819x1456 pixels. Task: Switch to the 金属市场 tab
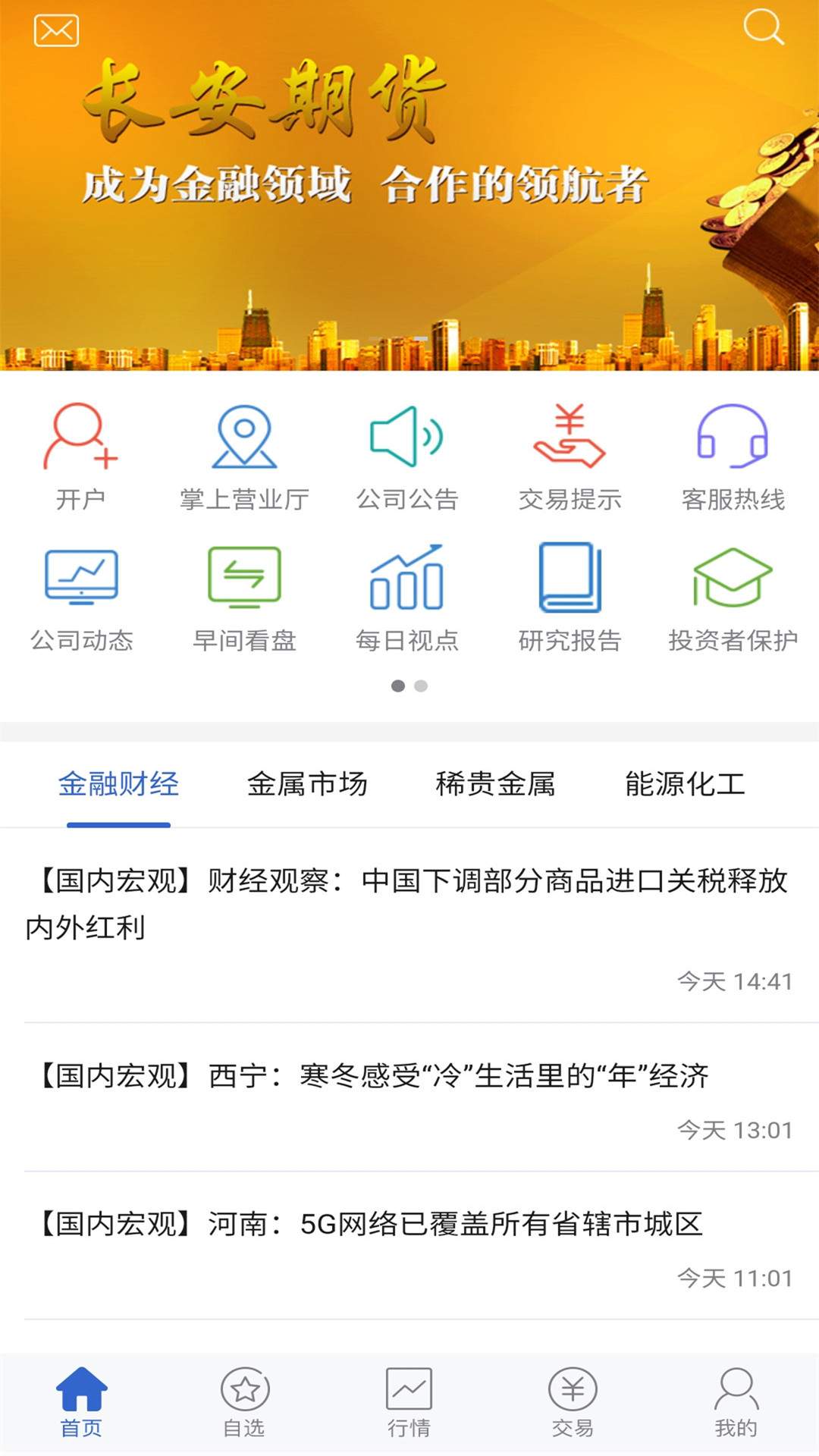pos(308,785)
